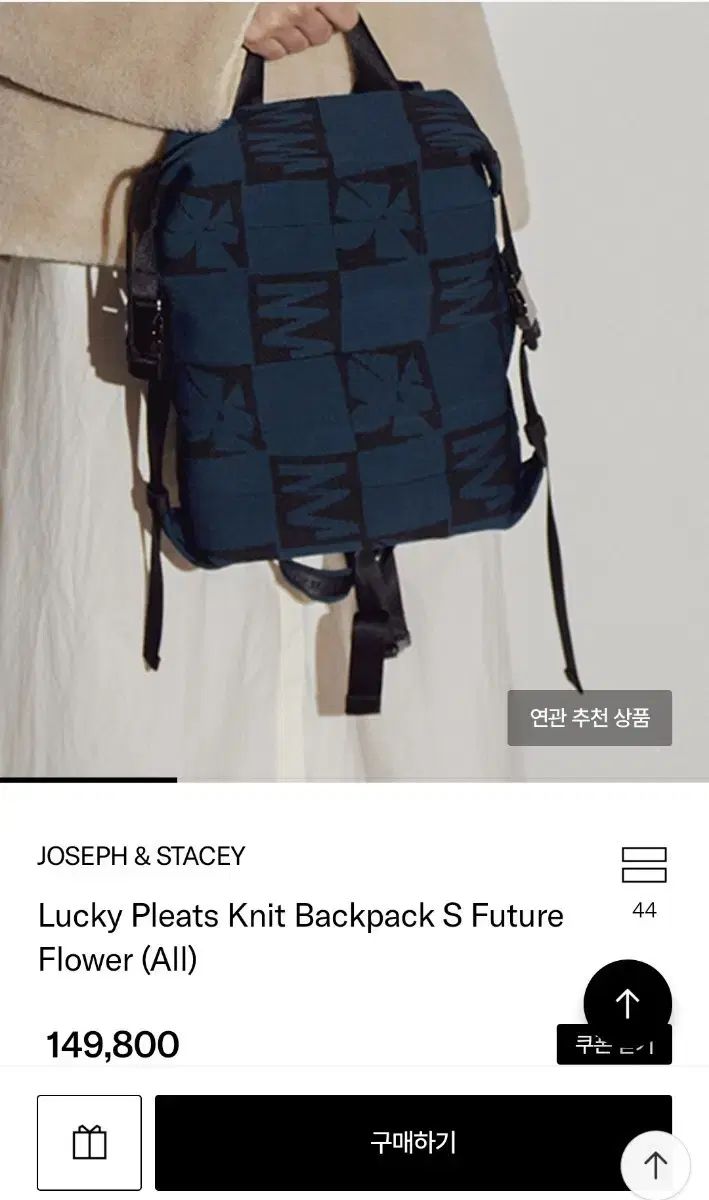This screenshot has width=709, height=1200.
Task: Open the gift box icon button
Action: pyautogui.click(x=89, y=1142)
